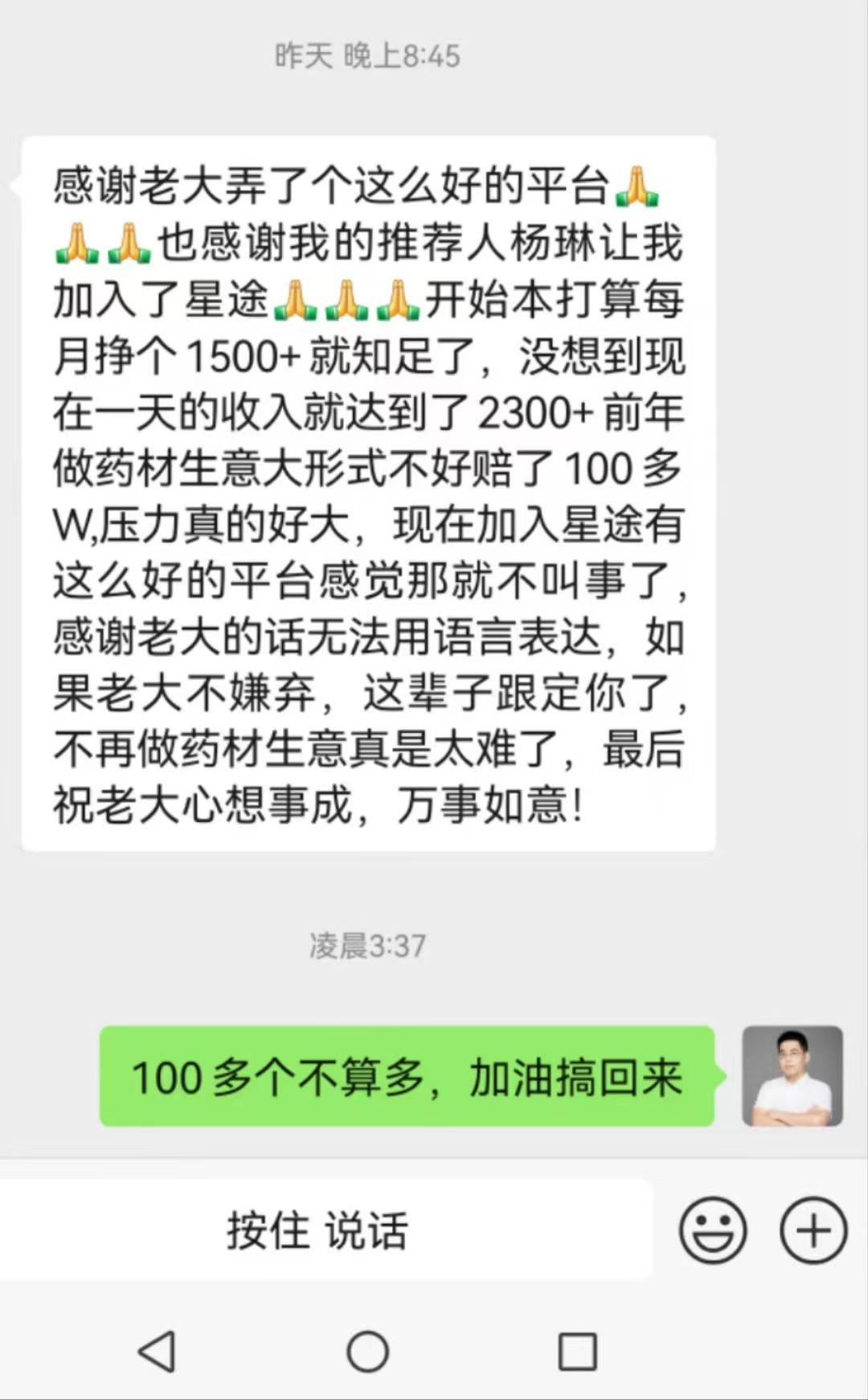
Task: Go to the system home screen
Action: (x=367, y=1351)
